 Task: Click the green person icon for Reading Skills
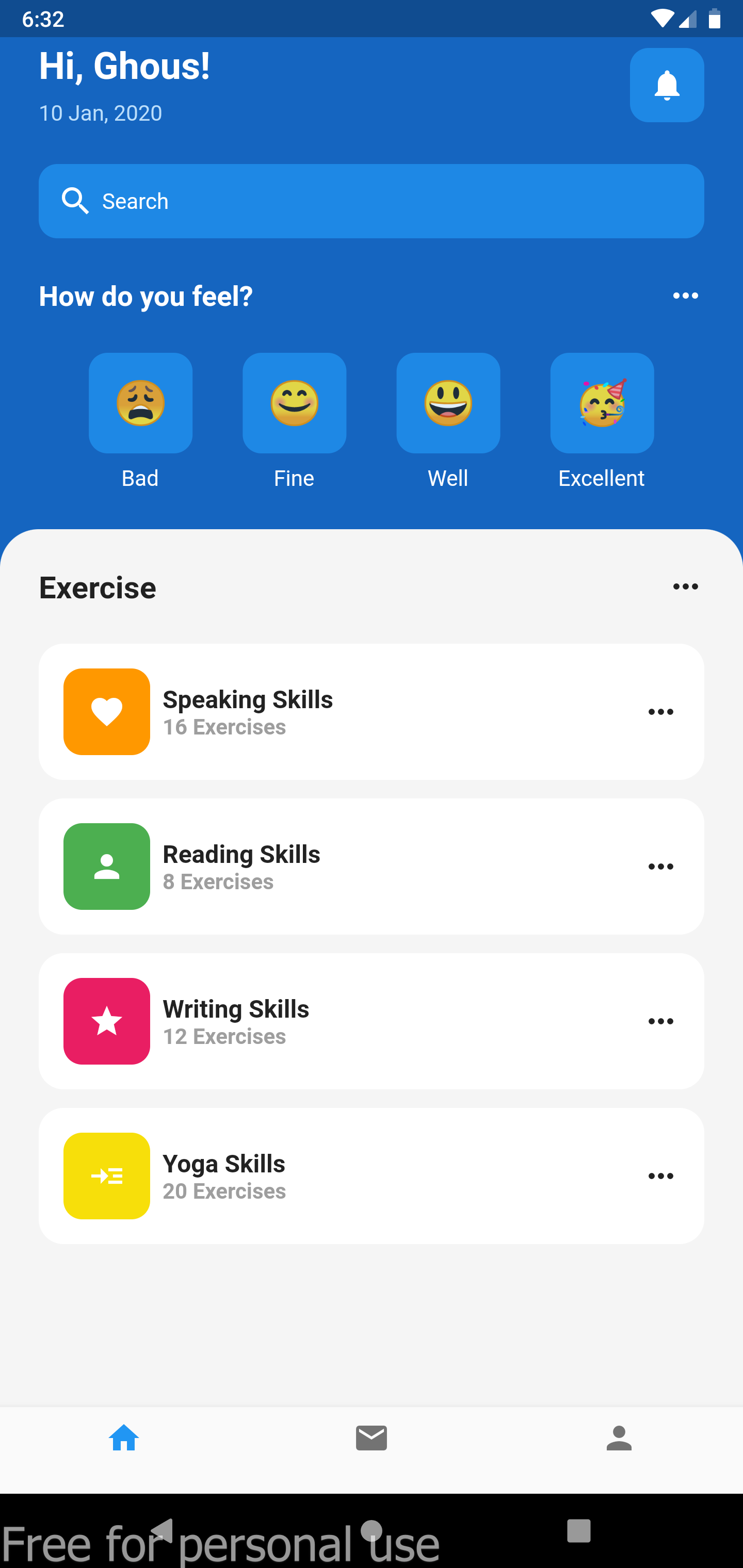point(107,866)
